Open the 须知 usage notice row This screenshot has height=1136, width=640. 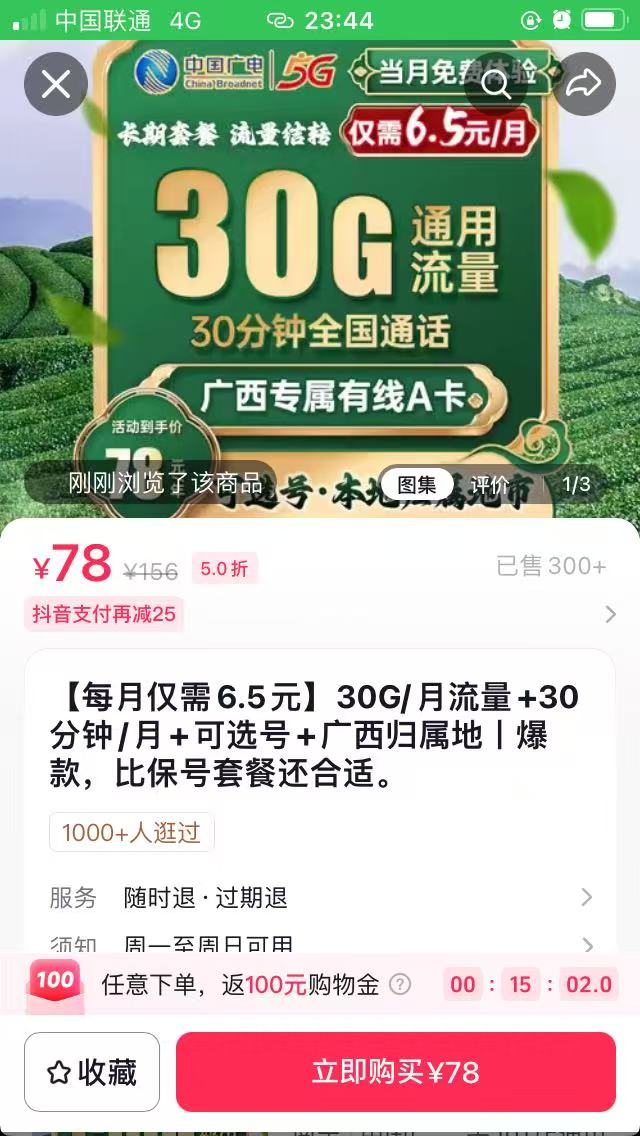(320, 944)
